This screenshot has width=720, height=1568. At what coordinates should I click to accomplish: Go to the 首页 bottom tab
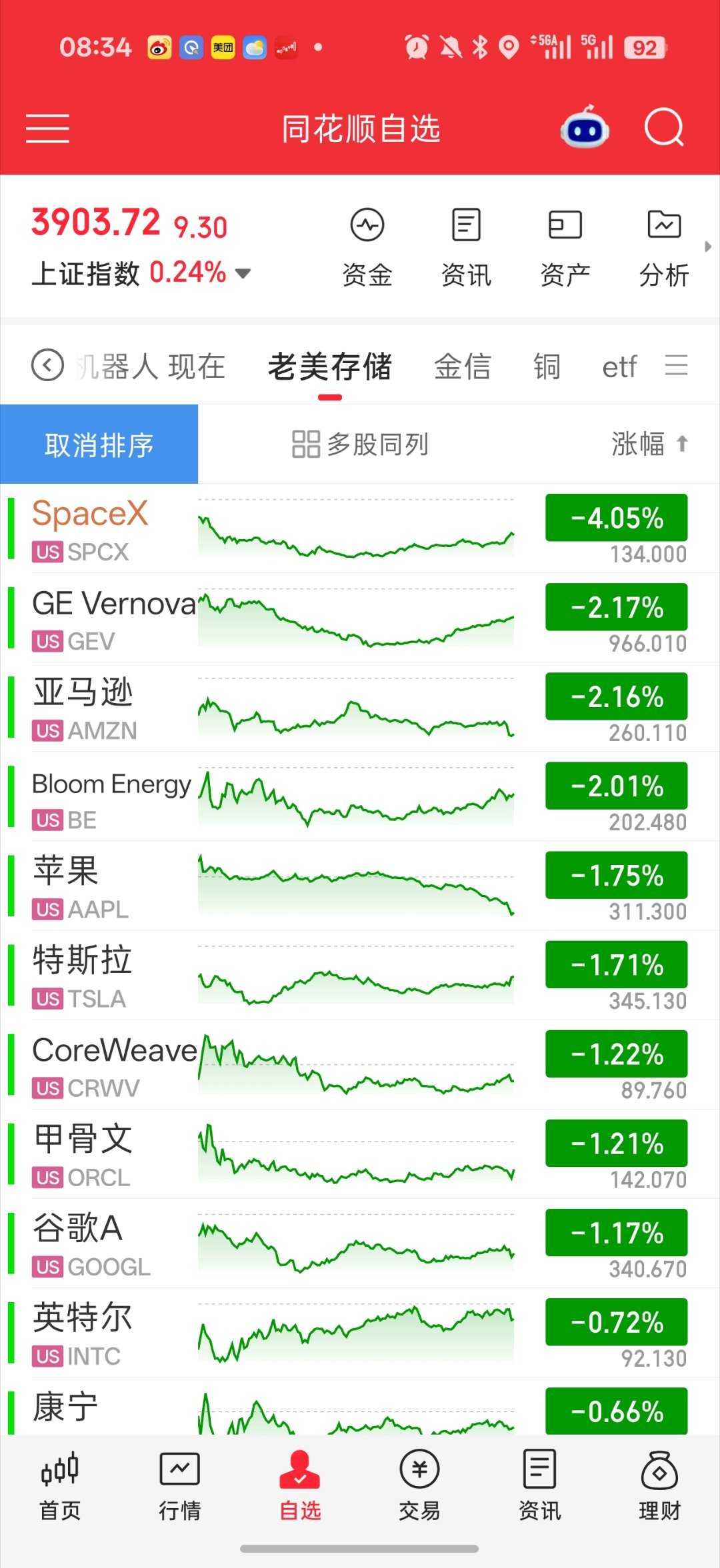(x=60, y=1485)
